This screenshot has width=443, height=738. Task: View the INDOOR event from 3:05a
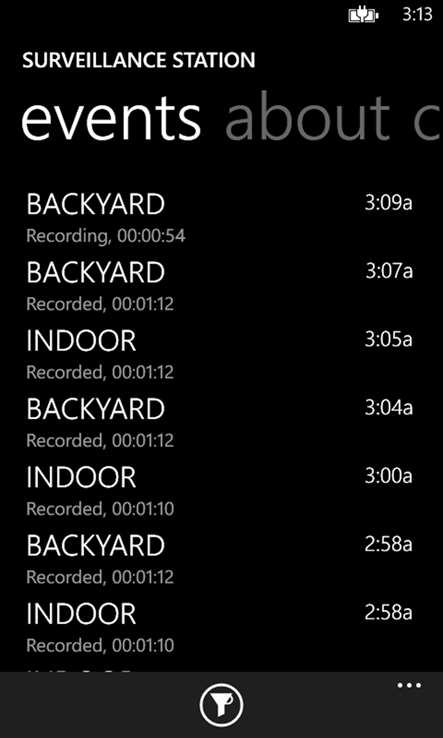pos(221,356)
